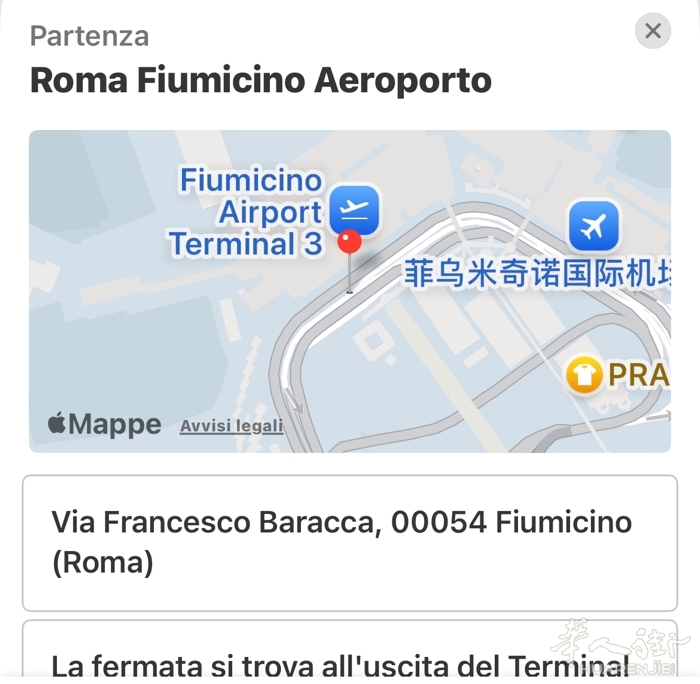
Task: Open the Avvisi legali link
Action: click(x=231, y=426)
